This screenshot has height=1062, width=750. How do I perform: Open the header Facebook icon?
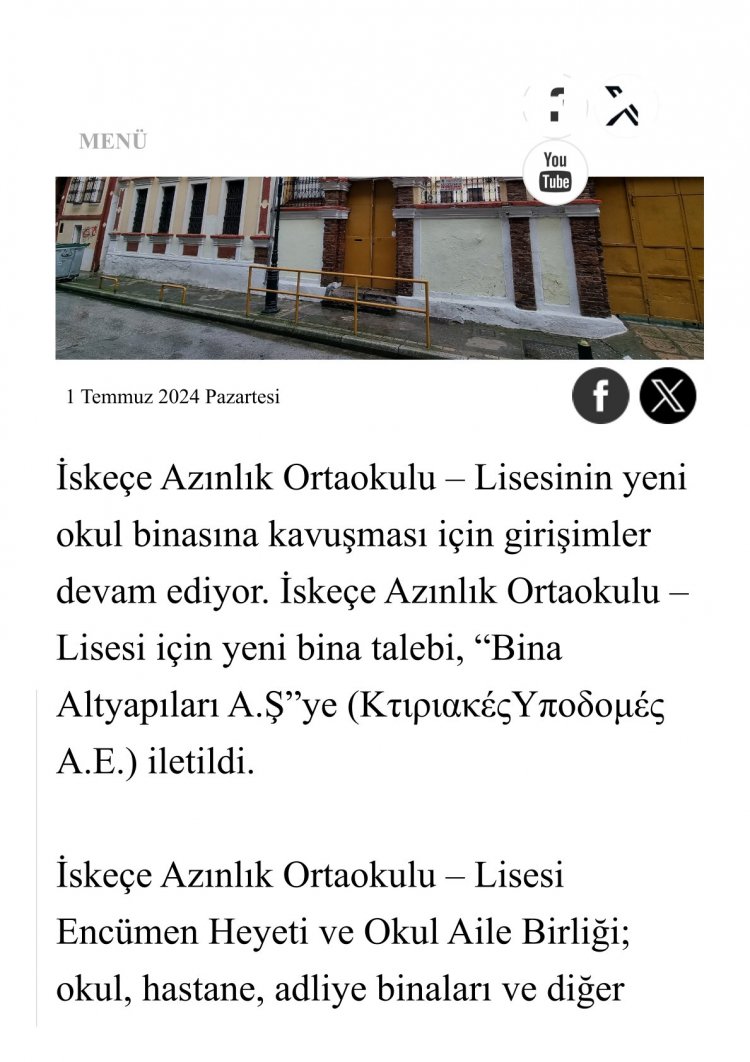coord(555,105)
